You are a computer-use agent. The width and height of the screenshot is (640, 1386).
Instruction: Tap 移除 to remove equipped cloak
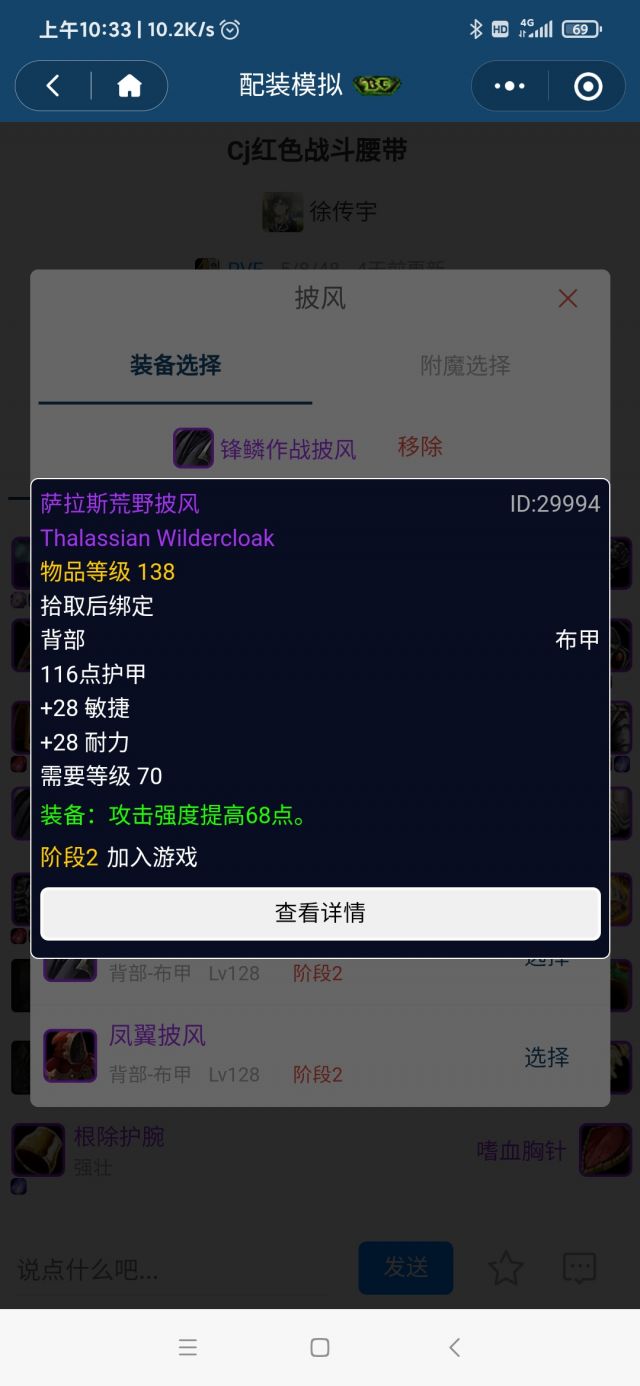[420, 447]
